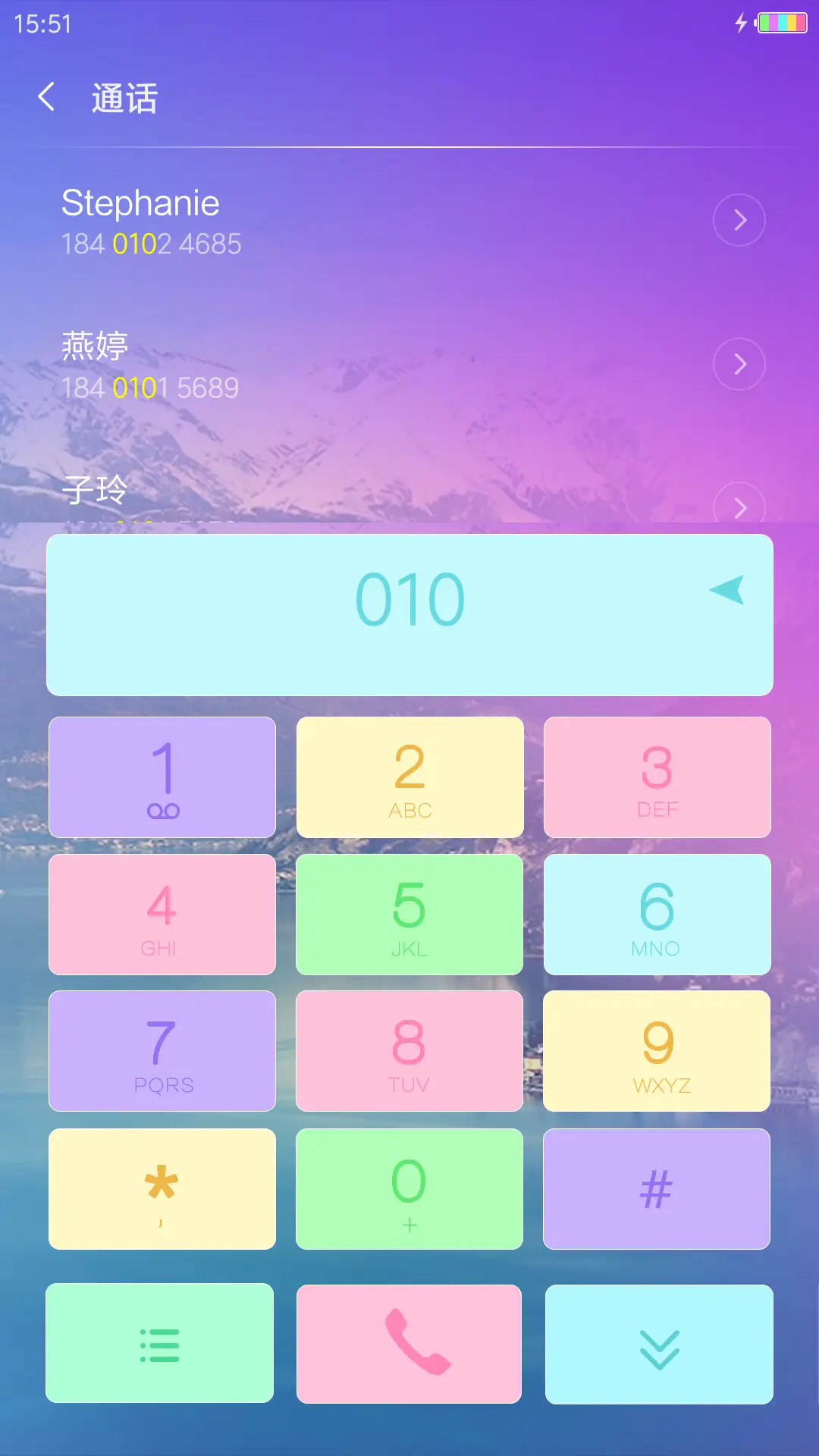This screenshot has height=1456, width=819.
Task: Tap the 5 JKL key on the keypad
Action: coord(409,914)
